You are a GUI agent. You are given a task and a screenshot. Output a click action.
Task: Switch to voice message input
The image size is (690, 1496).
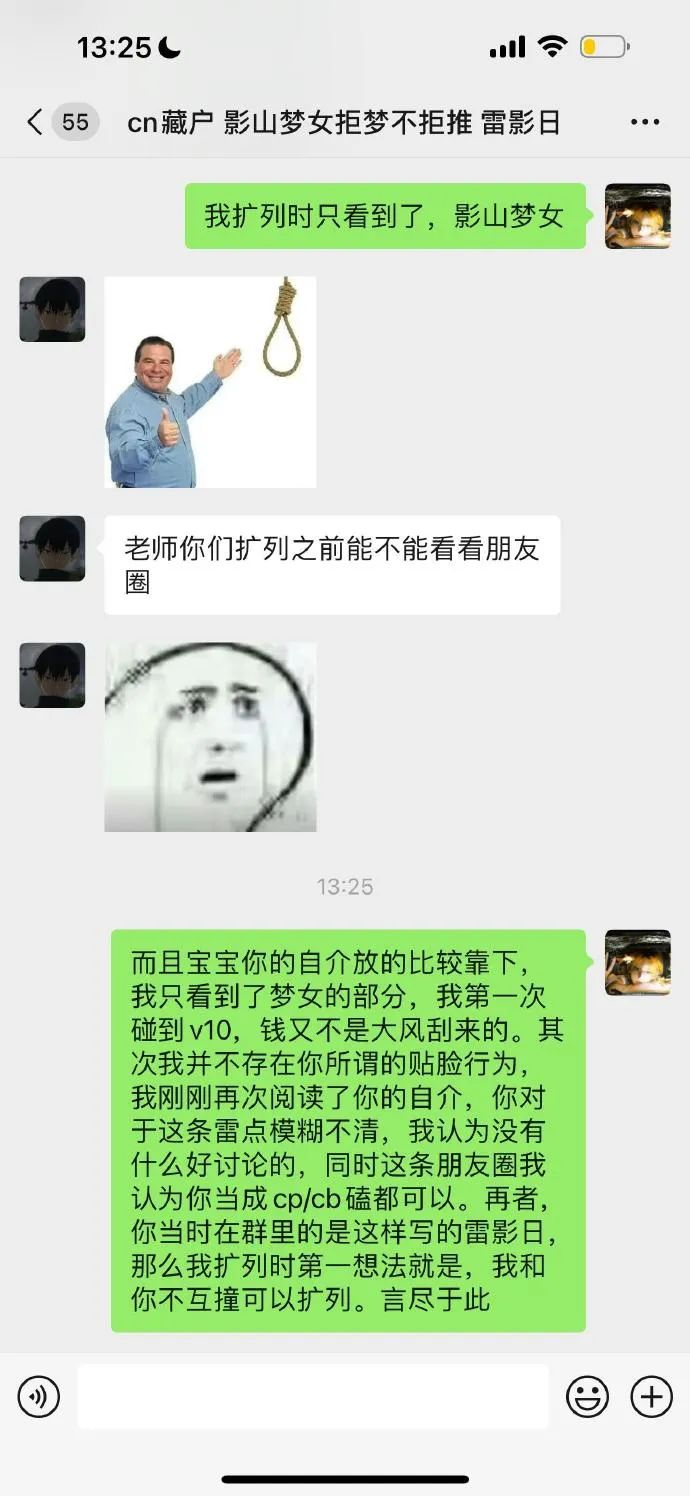[39, 1396]
